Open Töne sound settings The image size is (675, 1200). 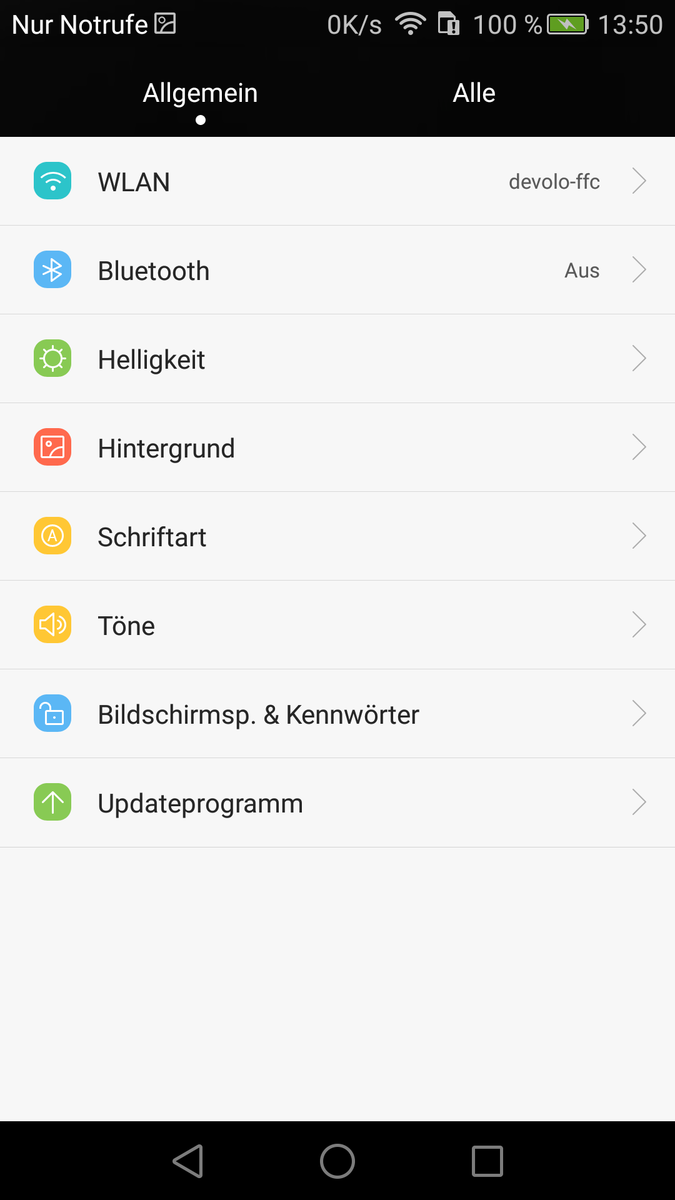pyautogui.click(x=337, y=626)
